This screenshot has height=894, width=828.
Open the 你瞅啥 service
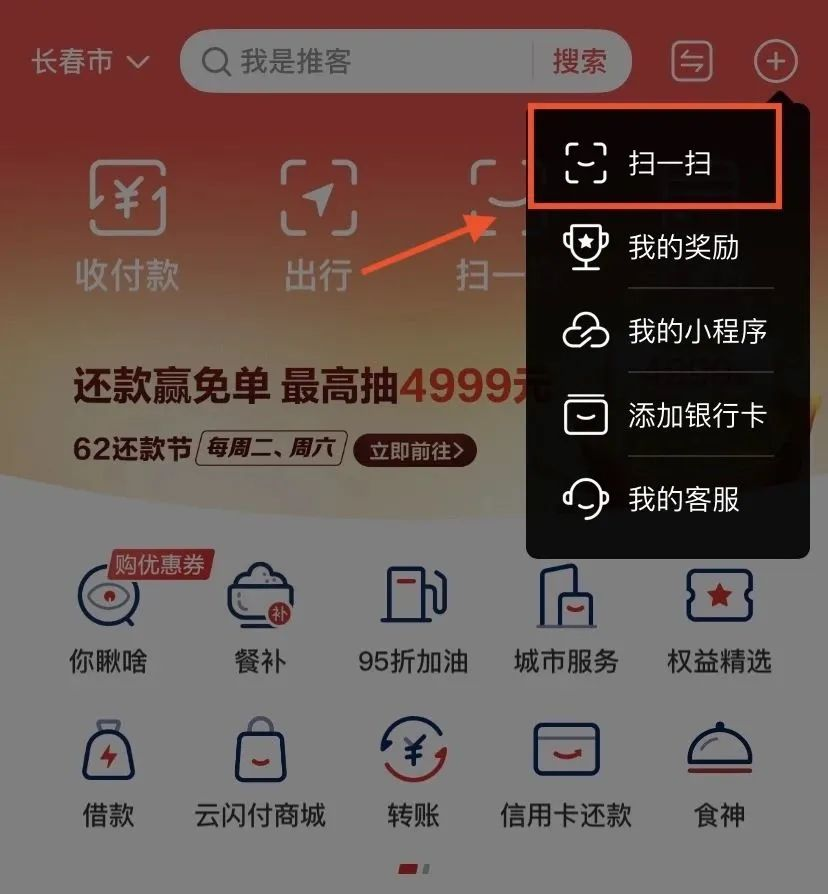pos(108,618)
